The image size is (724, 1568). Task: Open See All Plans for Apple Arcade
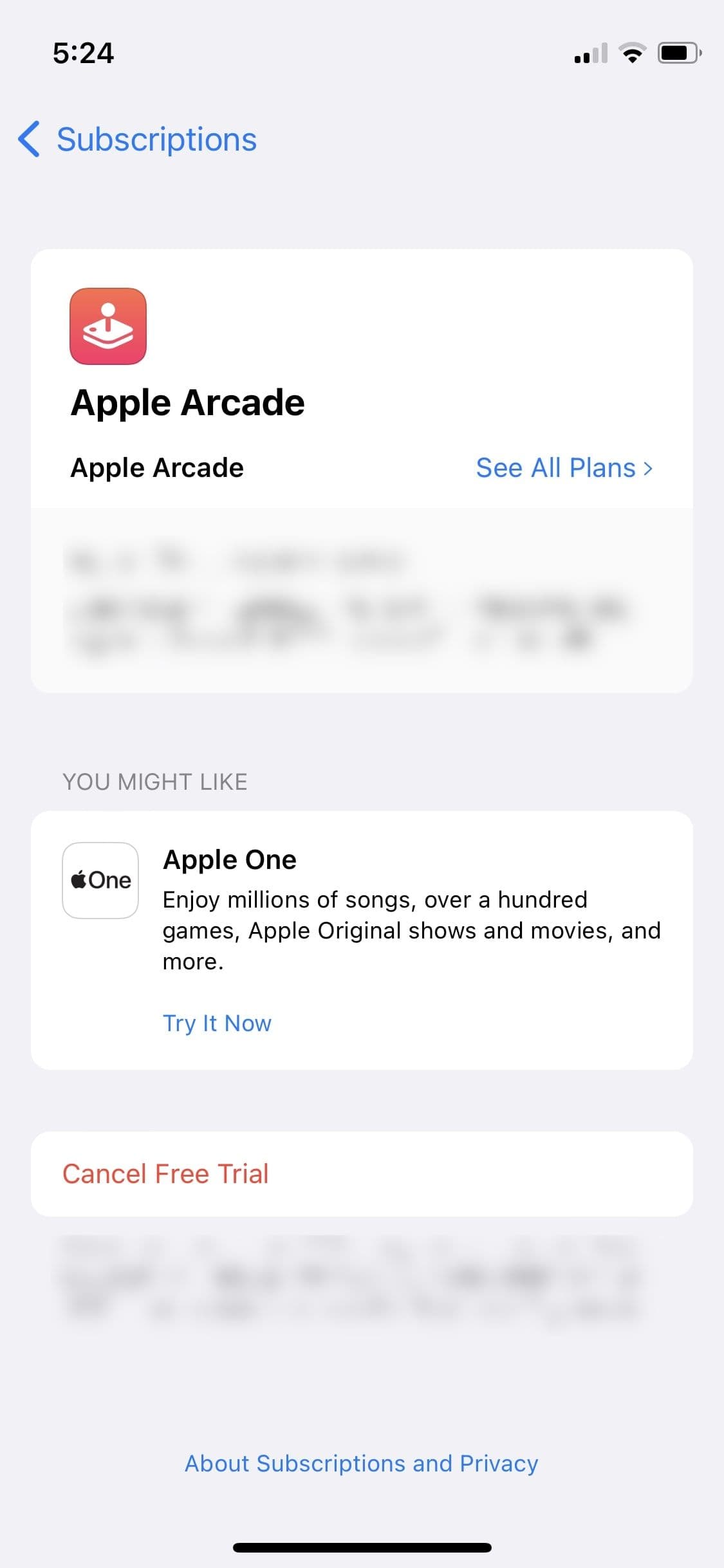coord(564,468)
